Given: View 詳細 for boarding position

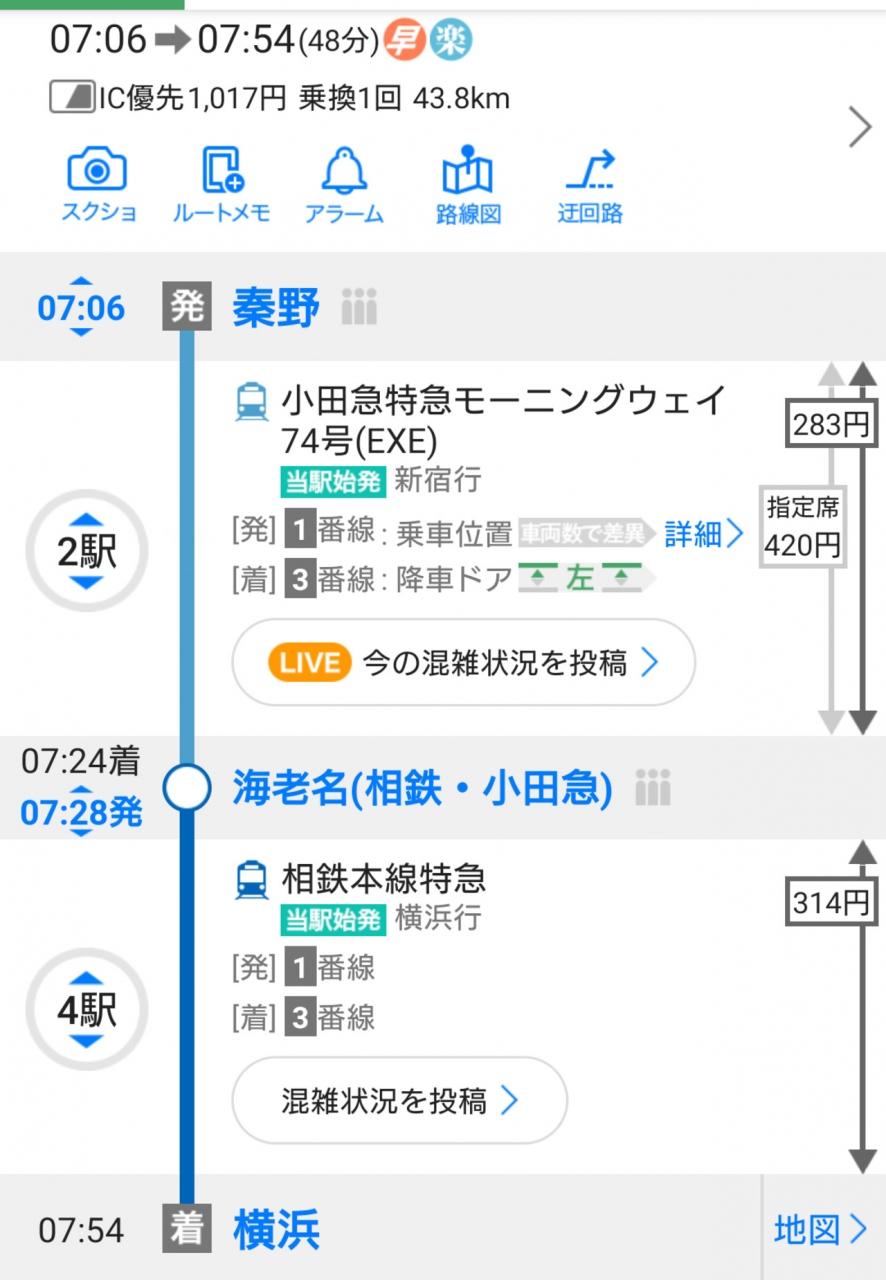Looking at the screenshot, I should 704,534.
